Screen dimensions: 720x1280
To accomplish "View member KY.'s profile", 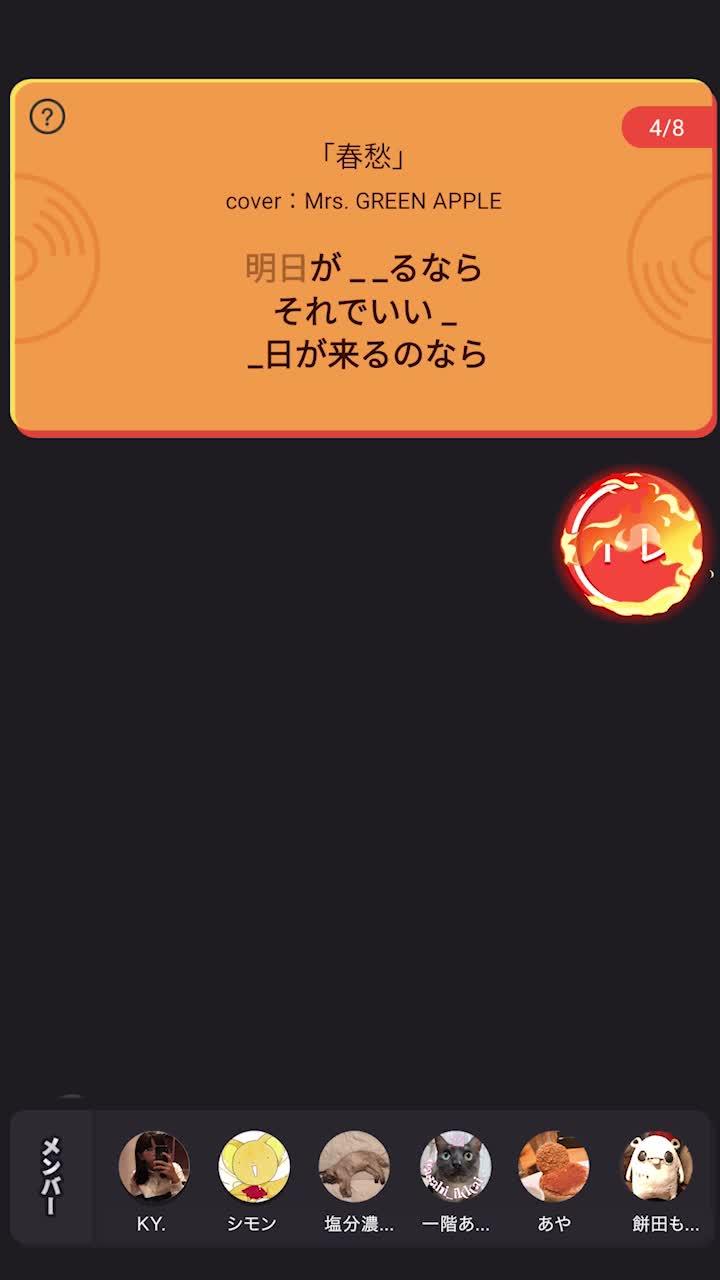I will [x=153, y=1166].
